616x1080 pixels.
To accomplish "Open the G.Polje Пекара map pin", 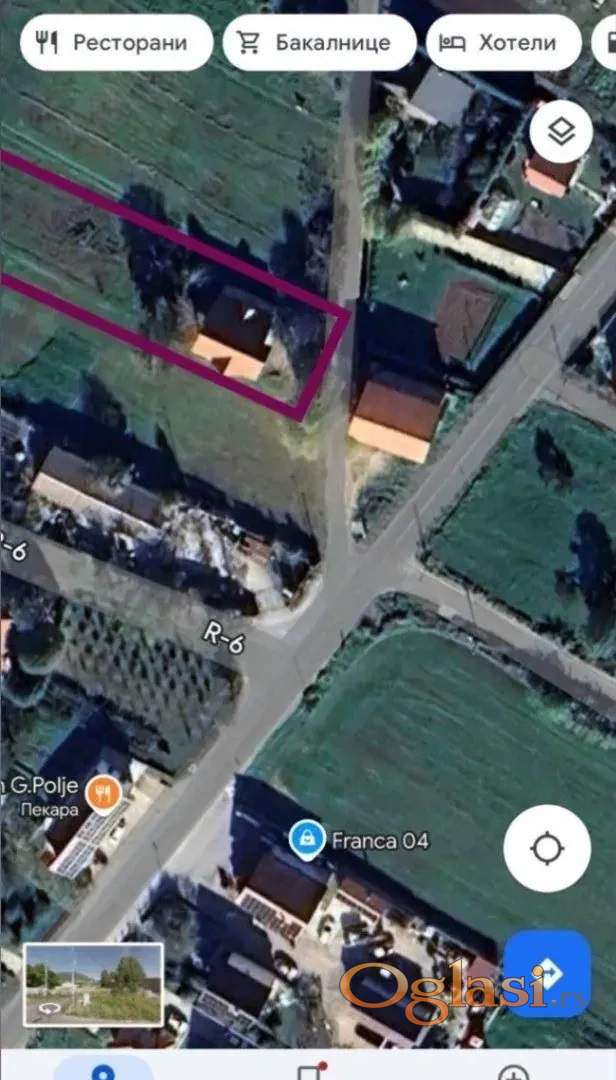I will click(104, 794).
